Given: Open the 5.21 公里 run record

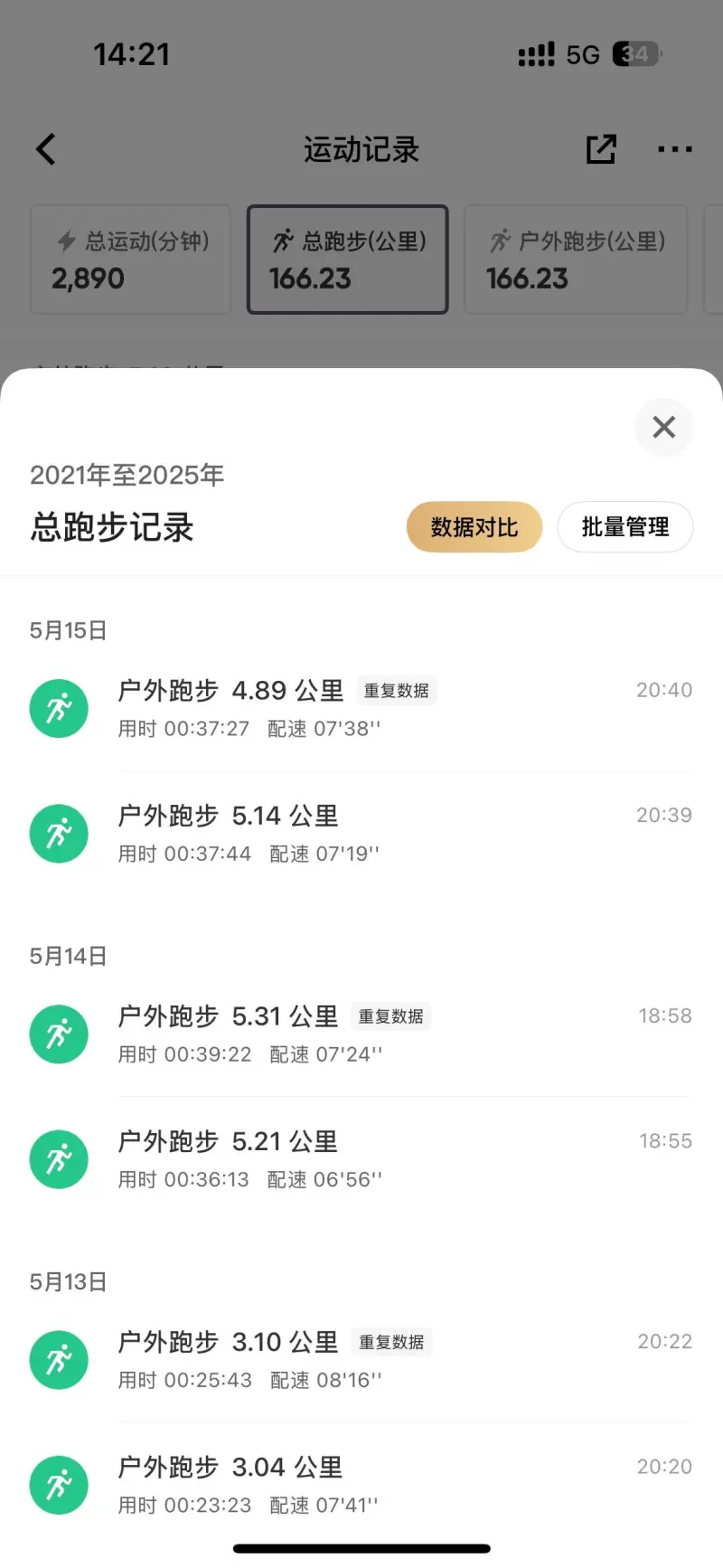Looking at the screenshot, I should click(361, 1159).
